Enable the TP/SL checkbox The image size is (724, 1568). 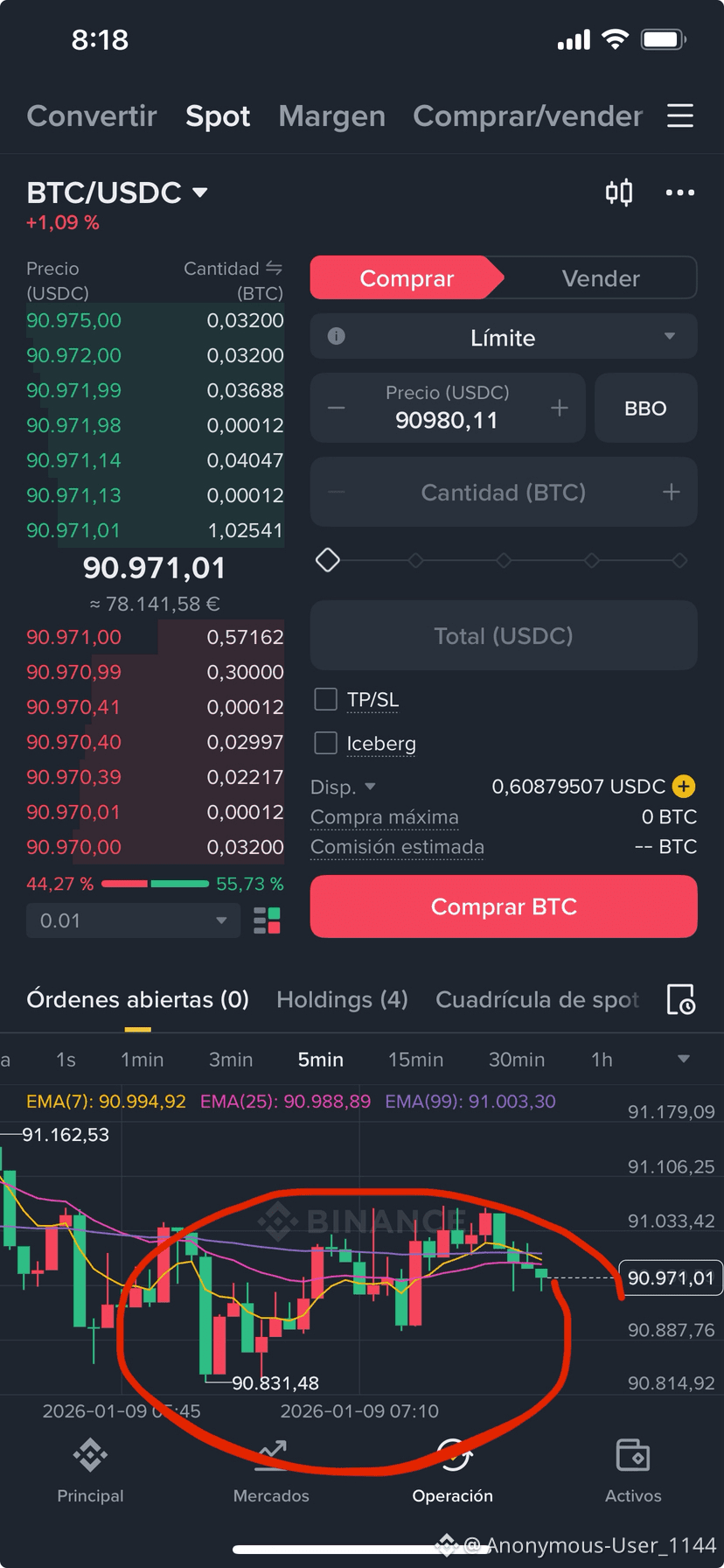coord(326,699)
